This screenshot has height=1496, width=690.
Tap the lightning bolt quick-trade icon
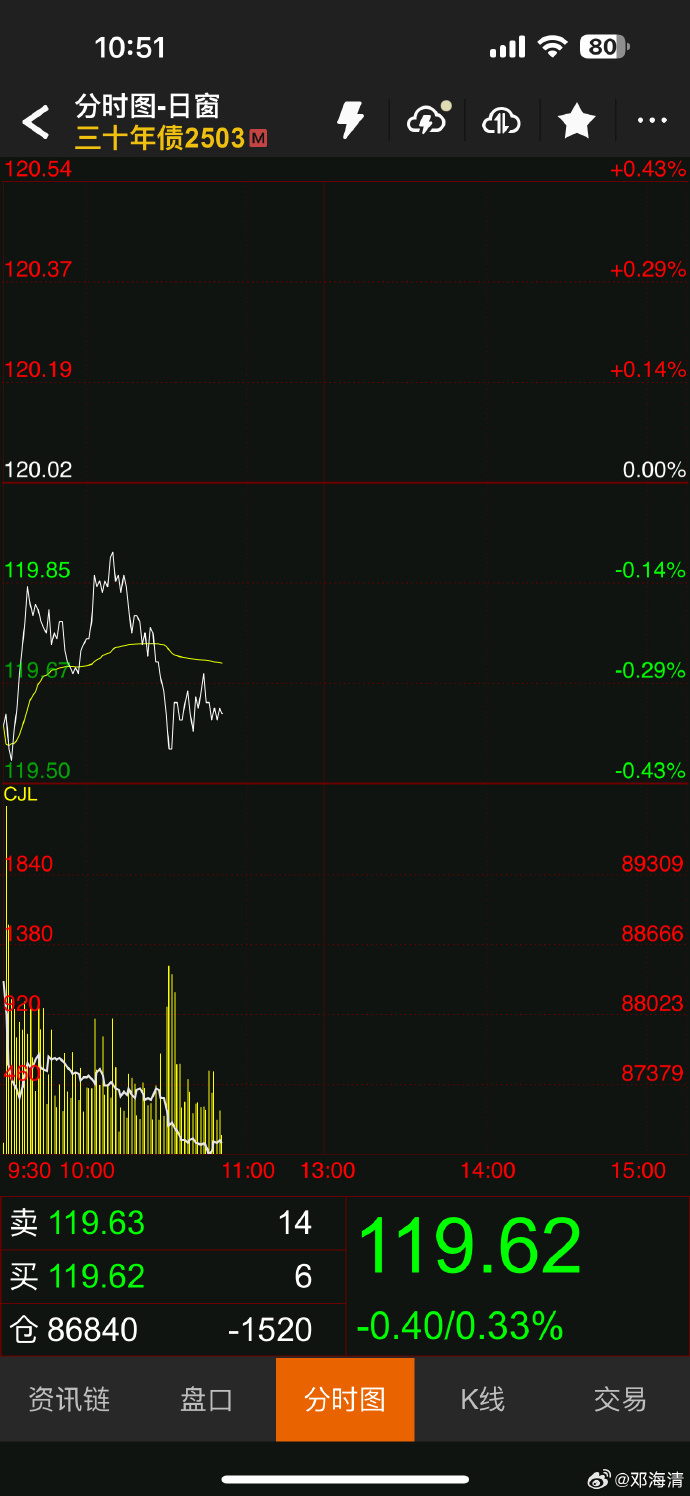(350, 121)
